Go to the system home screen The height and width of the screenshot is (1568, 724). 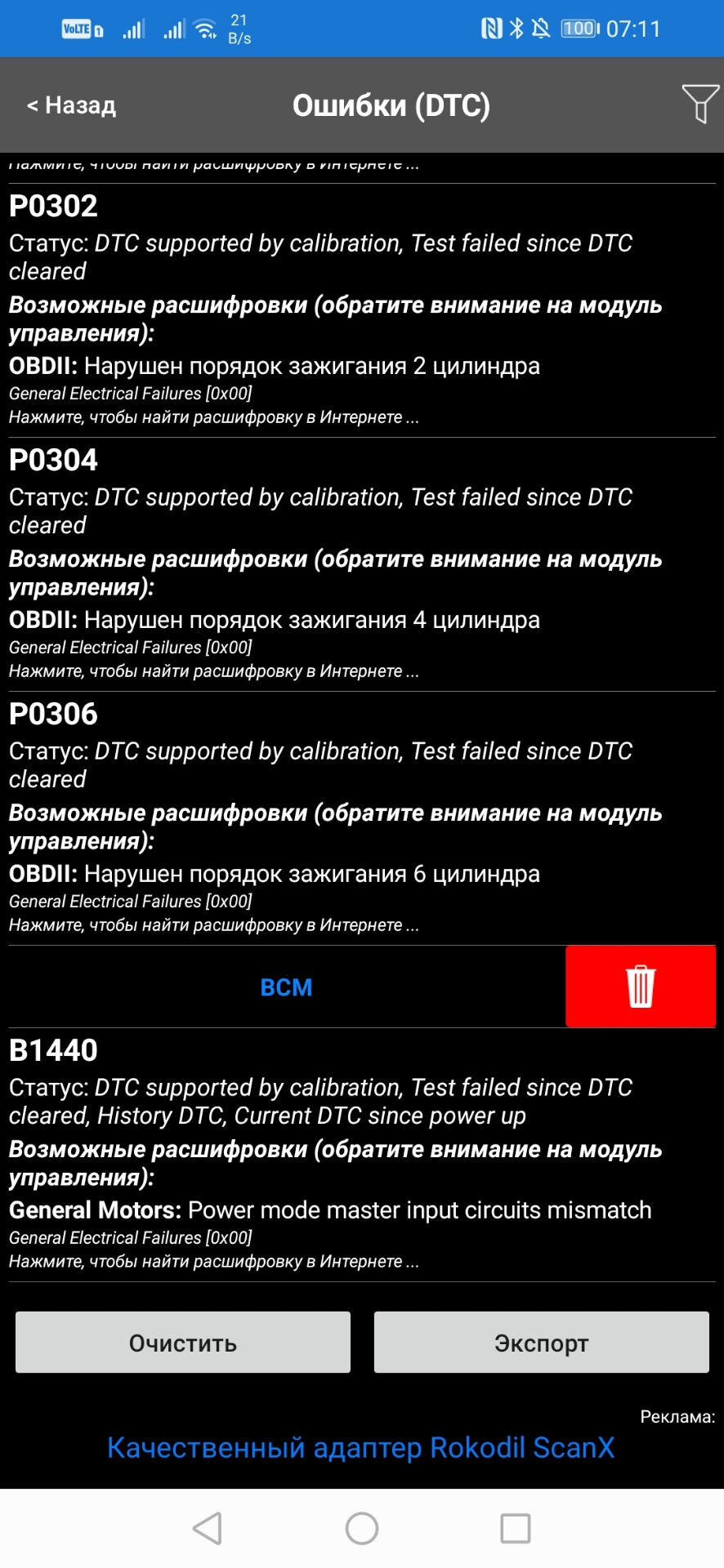(x=362, y=1529)
